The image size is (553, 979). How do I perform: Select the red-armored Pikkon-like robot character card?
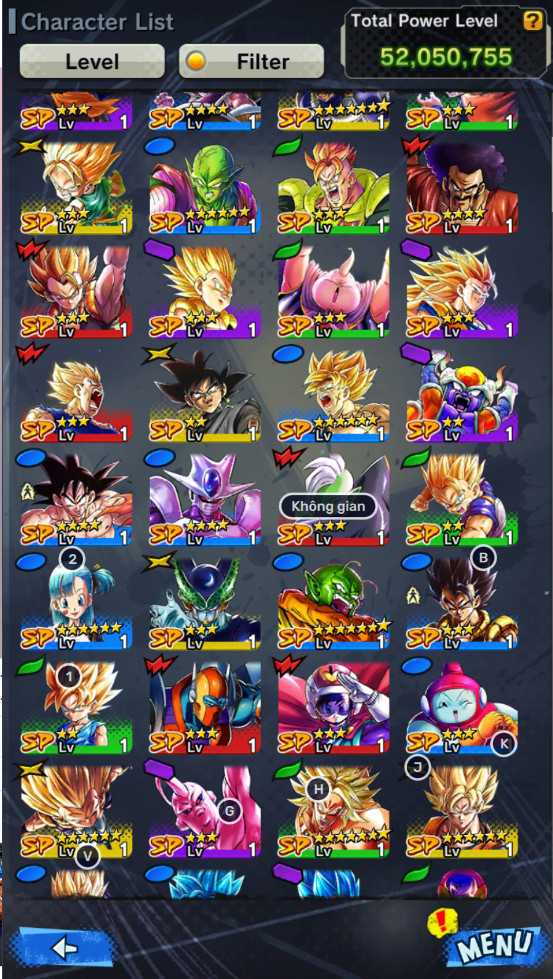(205, 708)
